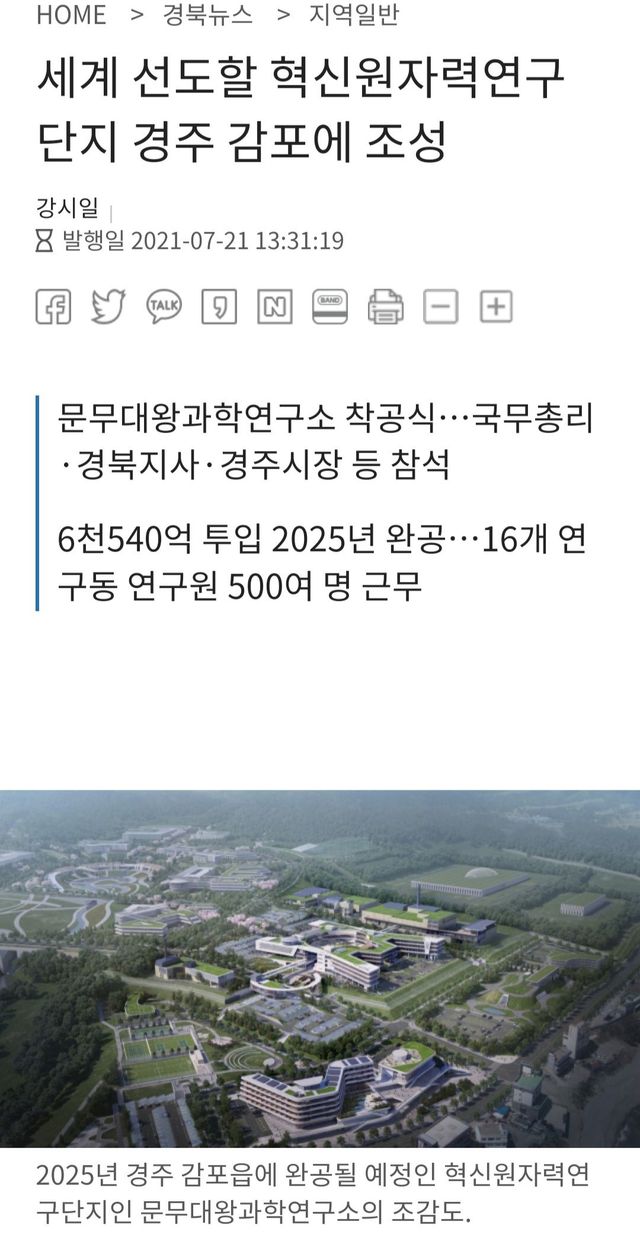Viewport: 640px width, 1245px height.
Task: Enlarge the research complex aerial image
Action: pos(320,968)
